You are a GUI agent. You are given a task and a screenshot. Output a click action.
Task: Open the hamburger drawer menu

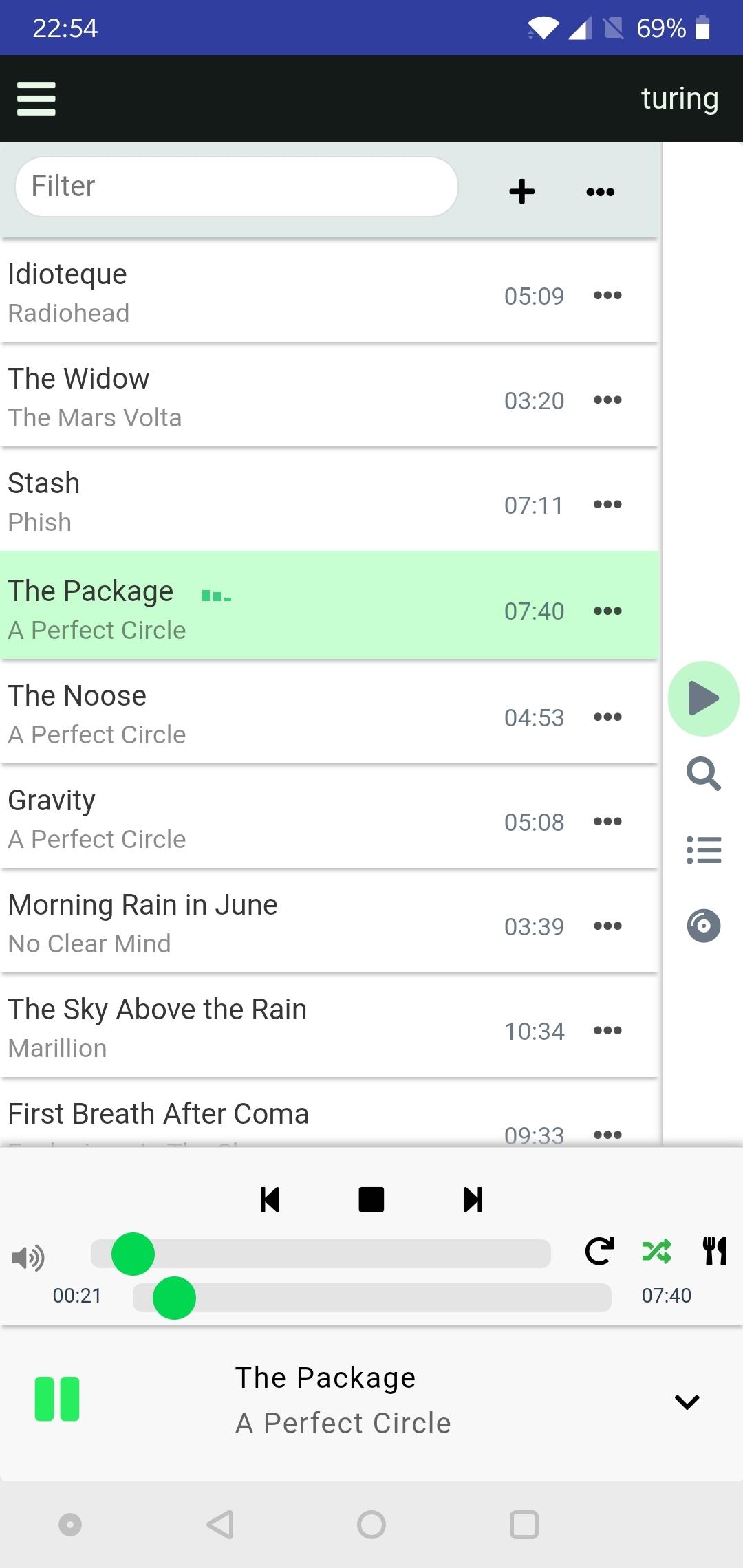pos(36,98)
